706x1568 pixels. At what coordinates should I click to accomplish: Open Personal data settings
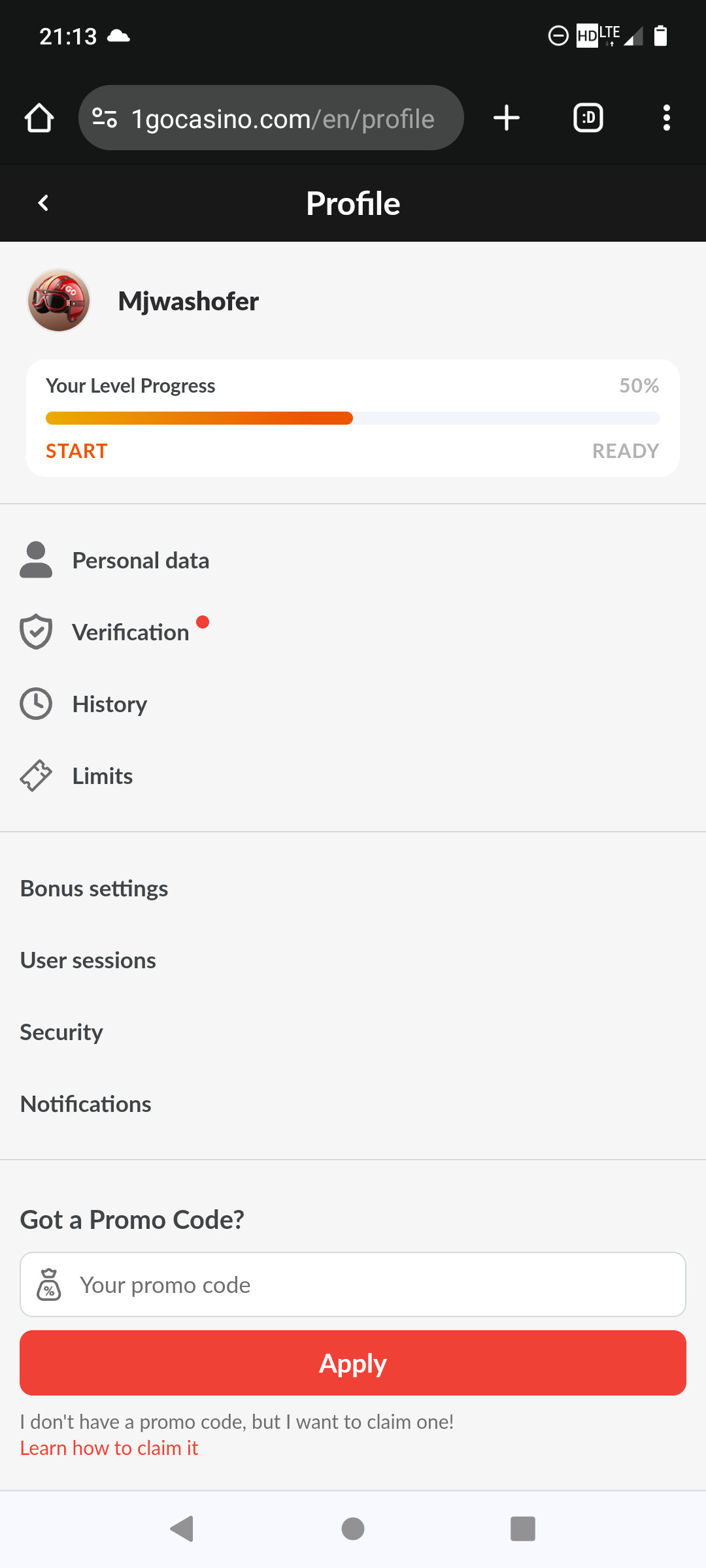(353, 560)
